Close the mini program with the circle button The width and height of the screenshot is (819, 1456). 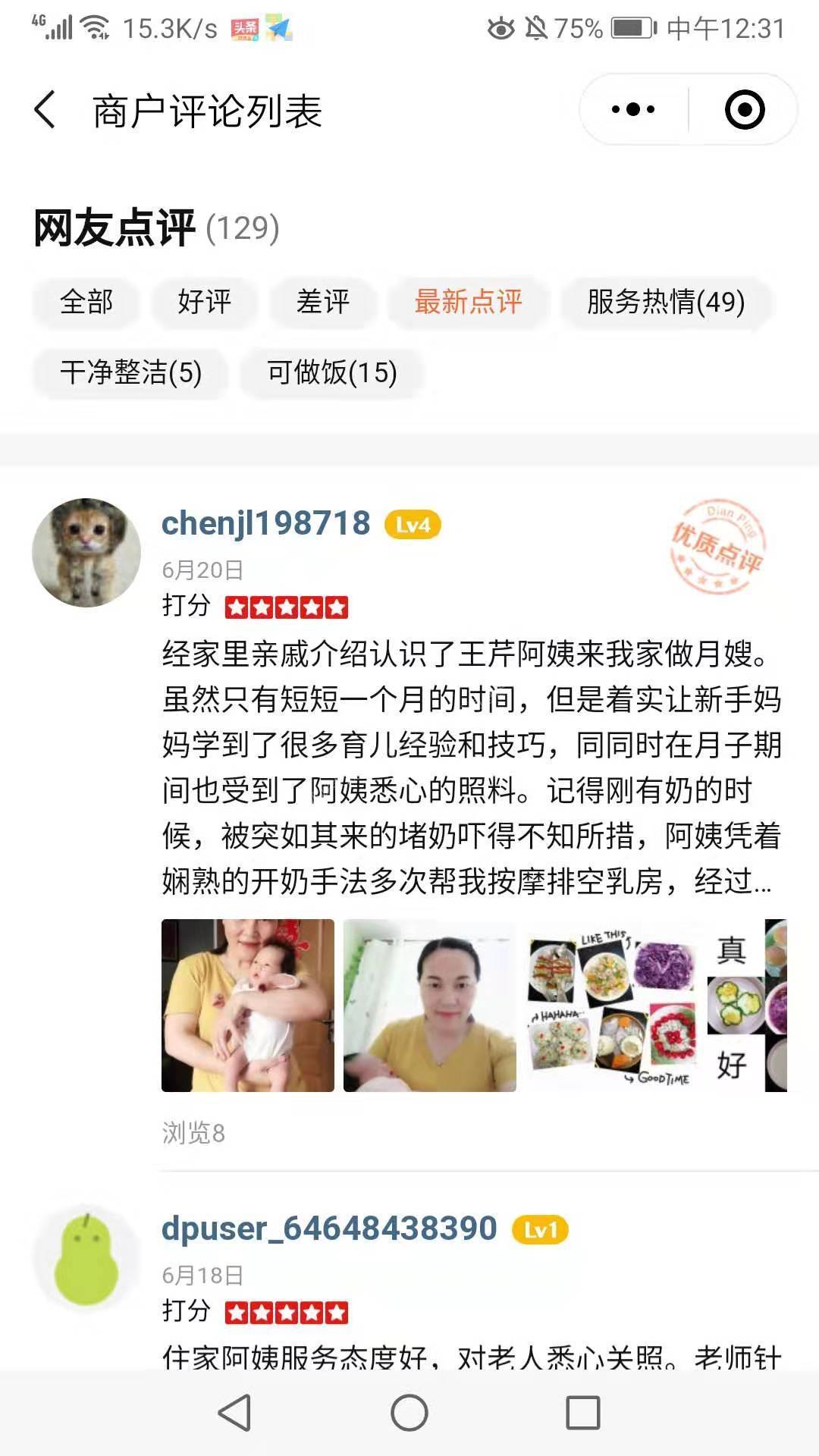(x=744, y=110)
